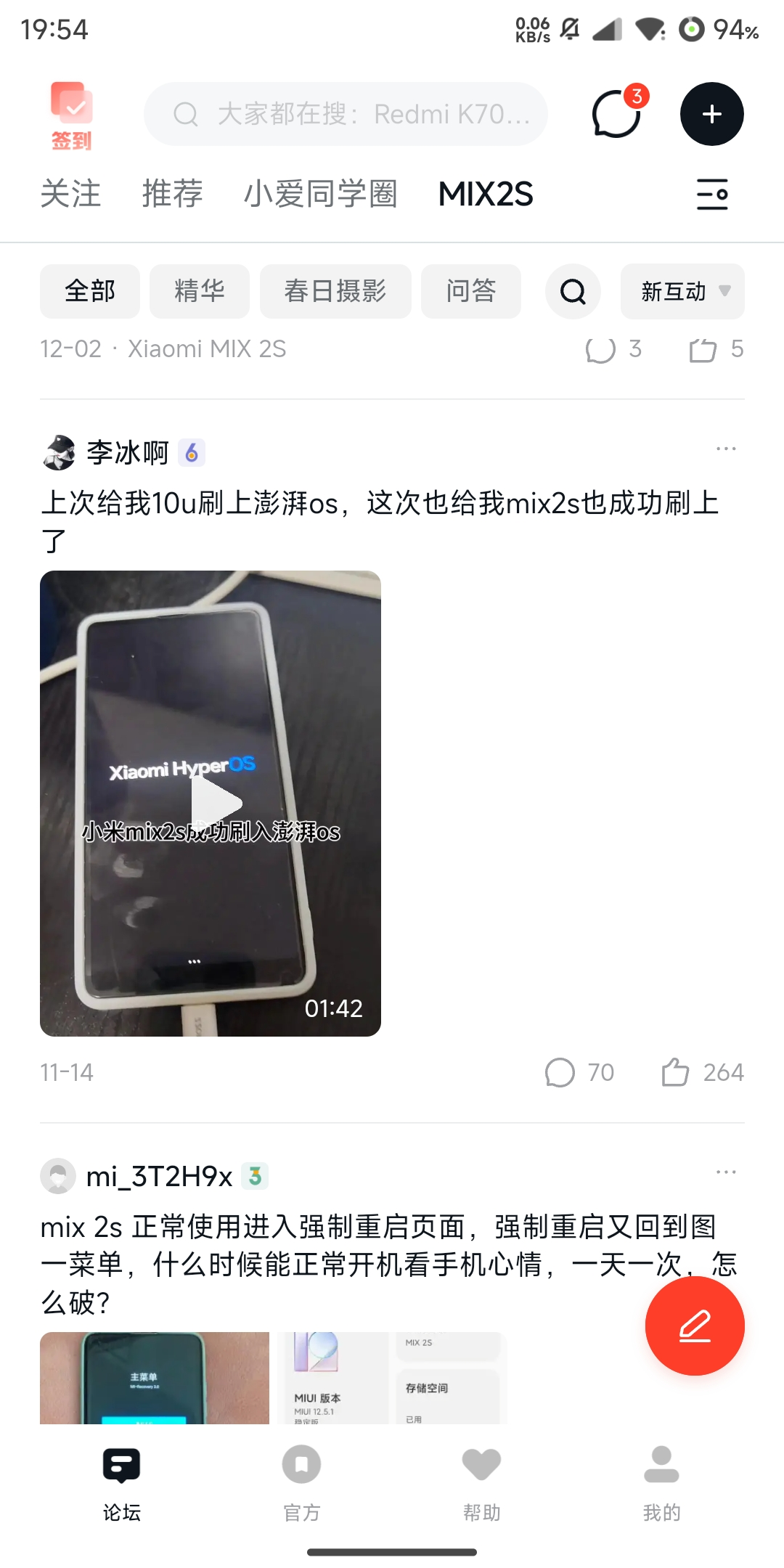Tap the round search icon in filters
Viewport: 784px width, 1568px height.
573,292
